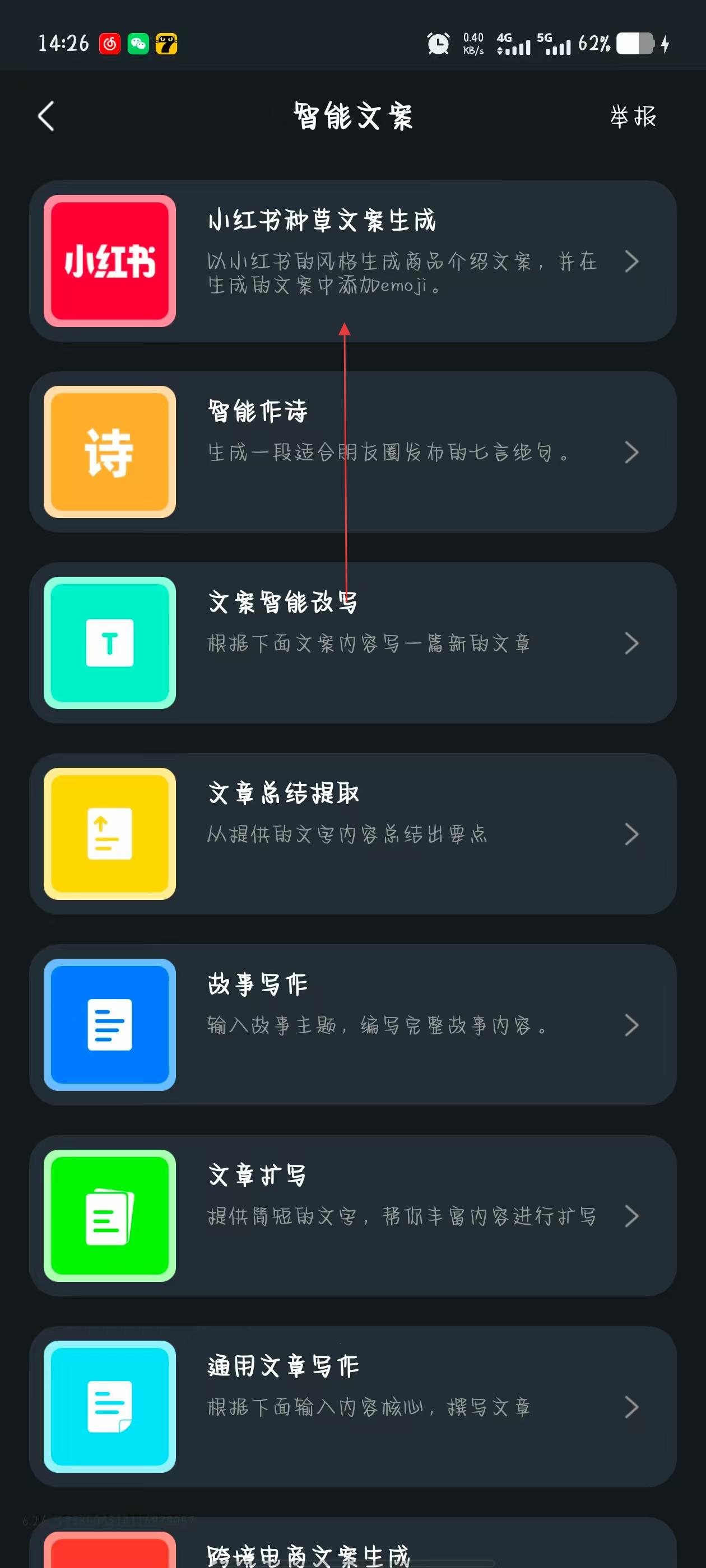Select 文案智能改写
This screenshot has height=1568, width=706.
click(352, 643)
